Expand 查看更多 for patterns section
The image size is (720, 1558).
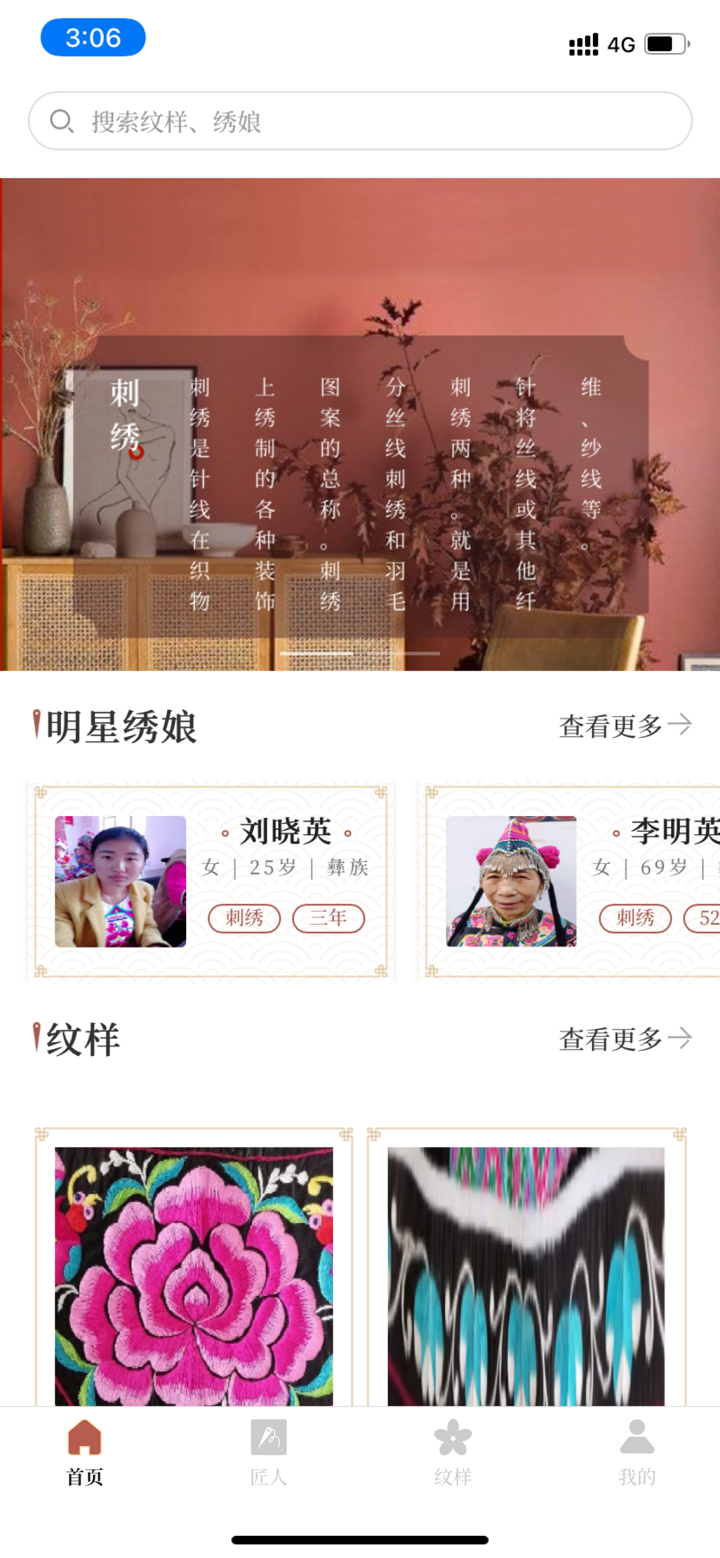tap(612, 1039)
